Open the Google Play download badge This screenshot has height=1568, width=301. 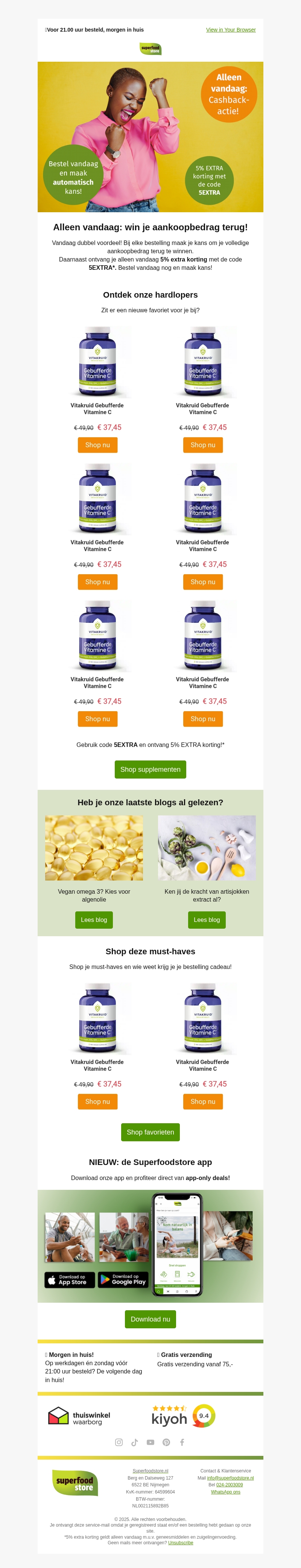point(123,1279)
